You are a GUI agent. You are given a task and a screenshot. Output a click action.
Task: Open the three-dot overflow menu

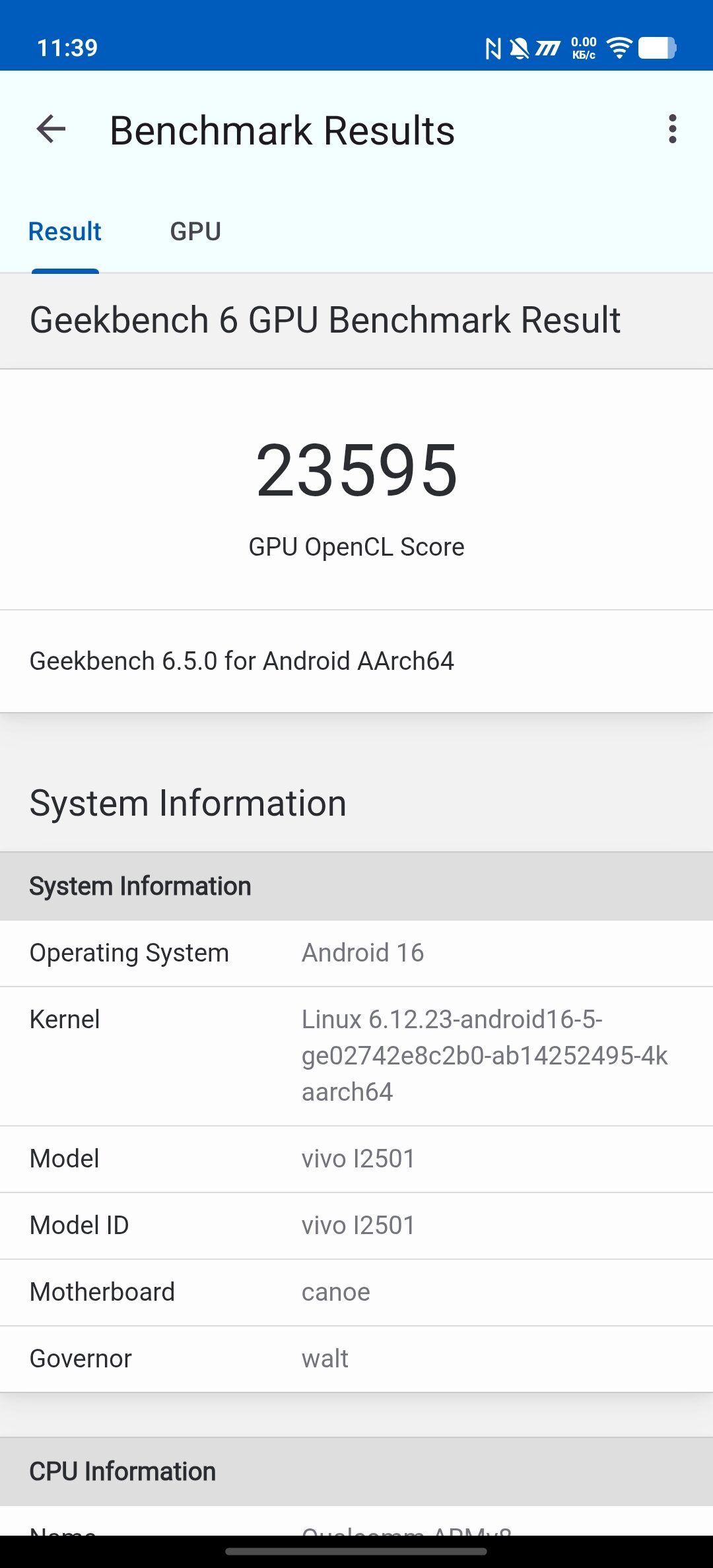672,129
